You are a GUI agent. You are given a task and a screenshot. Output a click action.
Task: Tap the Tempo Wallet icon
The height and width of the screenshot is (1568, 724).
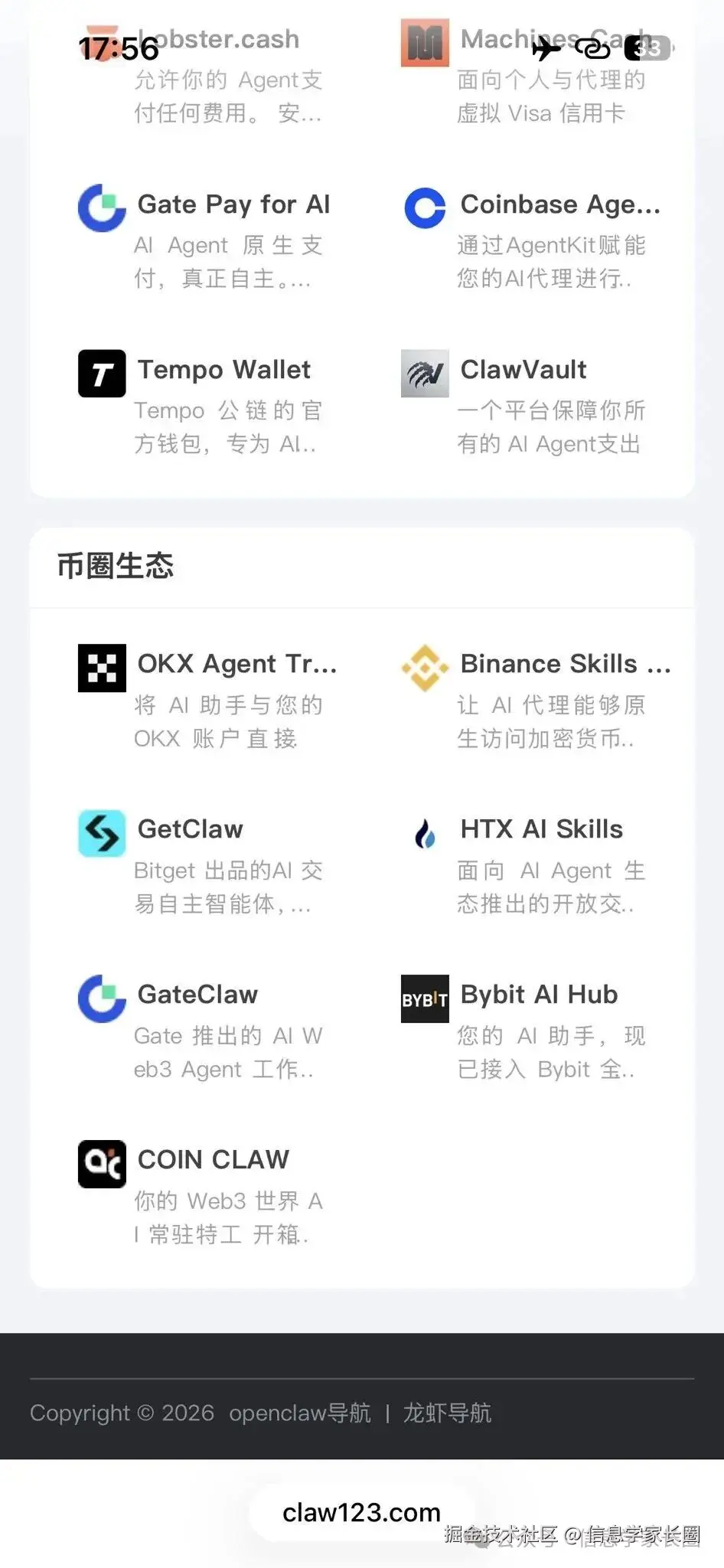click(x=102, y=373)
